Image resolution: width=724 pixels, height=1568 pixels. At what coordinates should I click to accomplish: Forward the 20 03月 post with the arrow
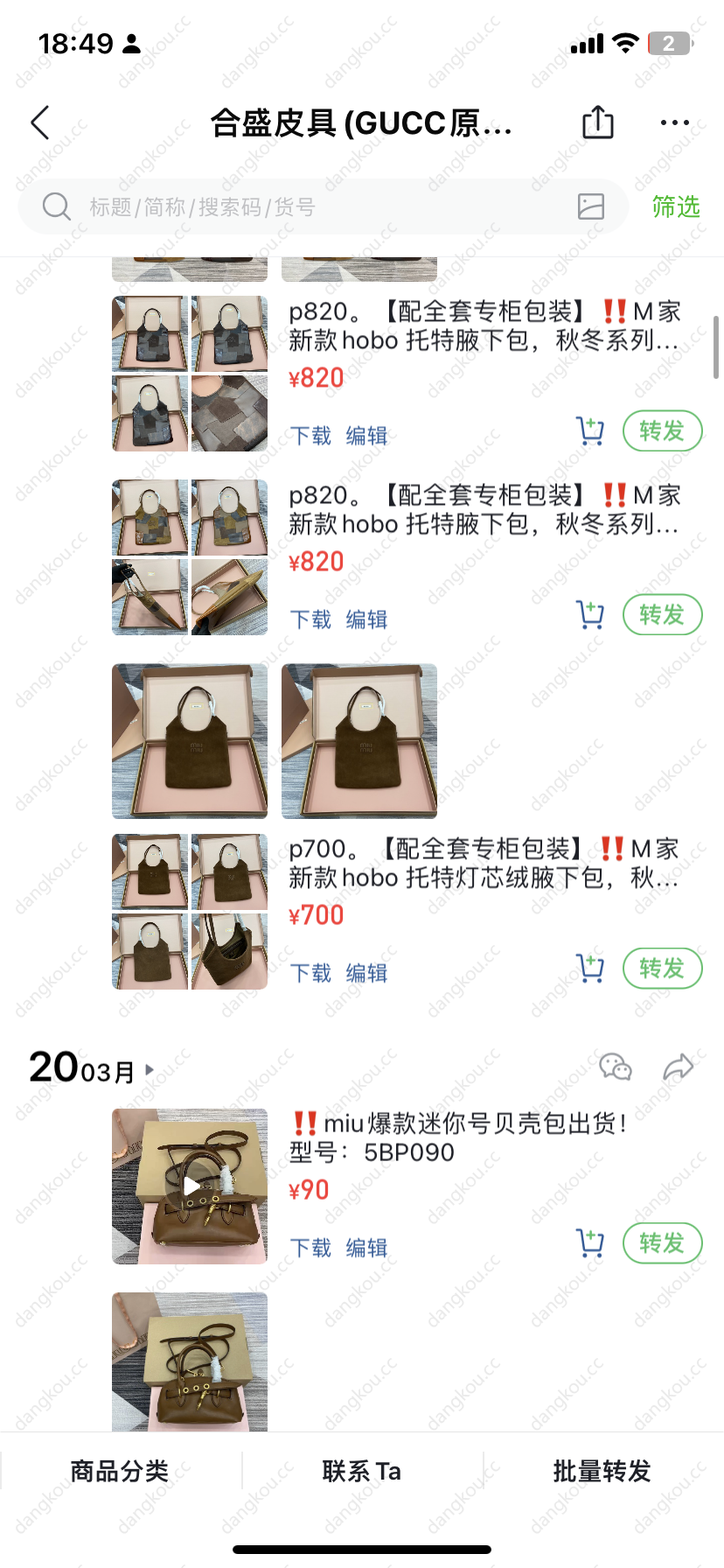(679, 1067)
